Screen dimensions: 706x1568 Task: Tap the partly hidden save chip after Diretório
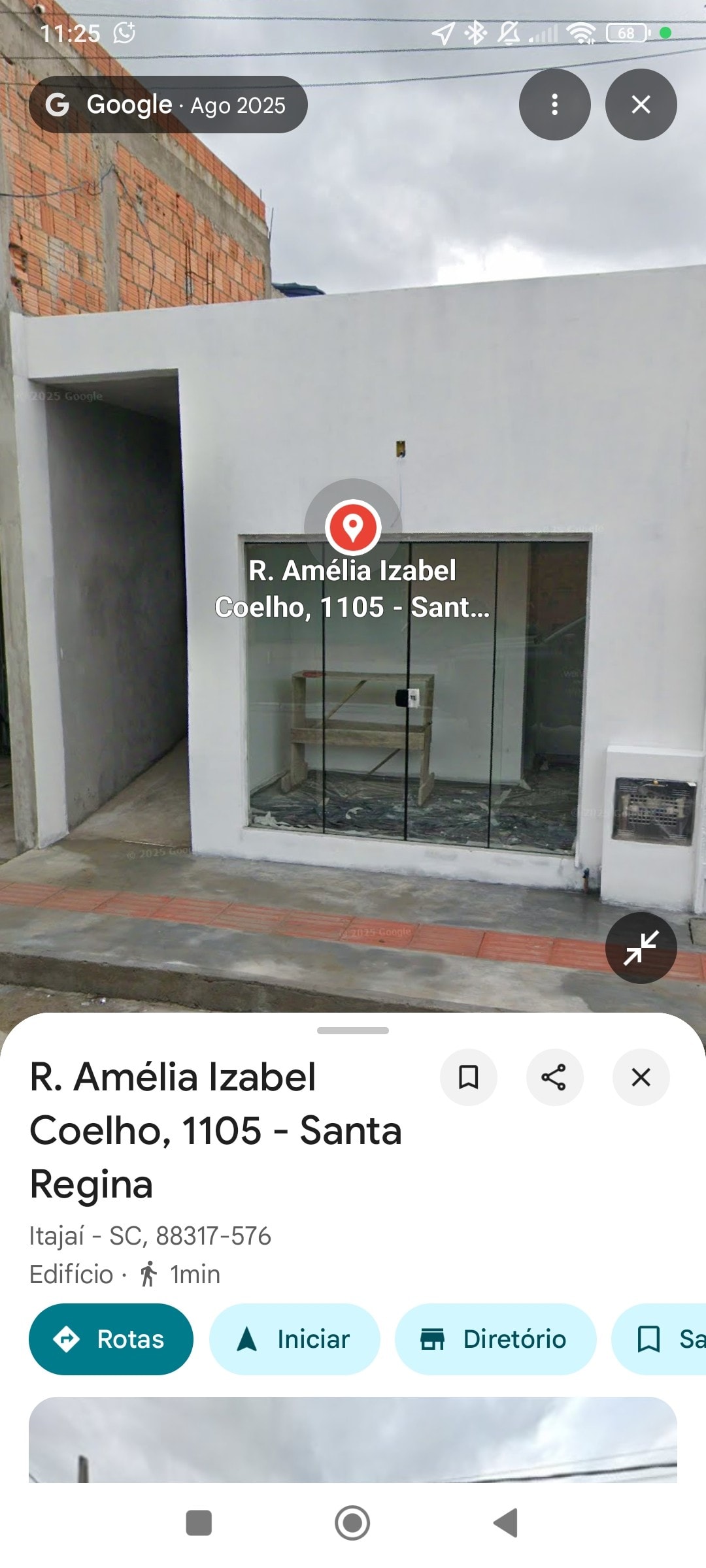pos(660,1339)
